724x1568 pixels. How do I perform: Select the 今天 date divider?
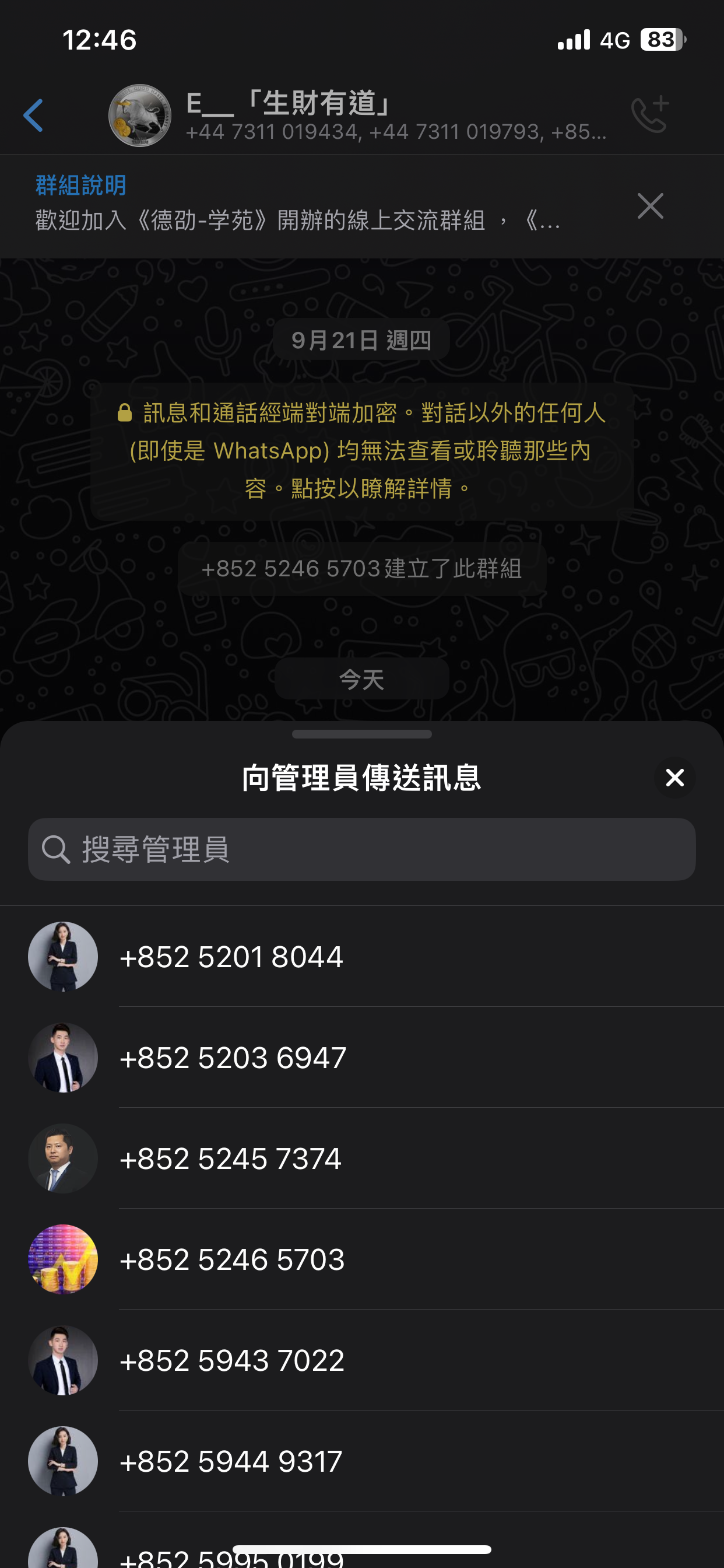coord(361,678)
